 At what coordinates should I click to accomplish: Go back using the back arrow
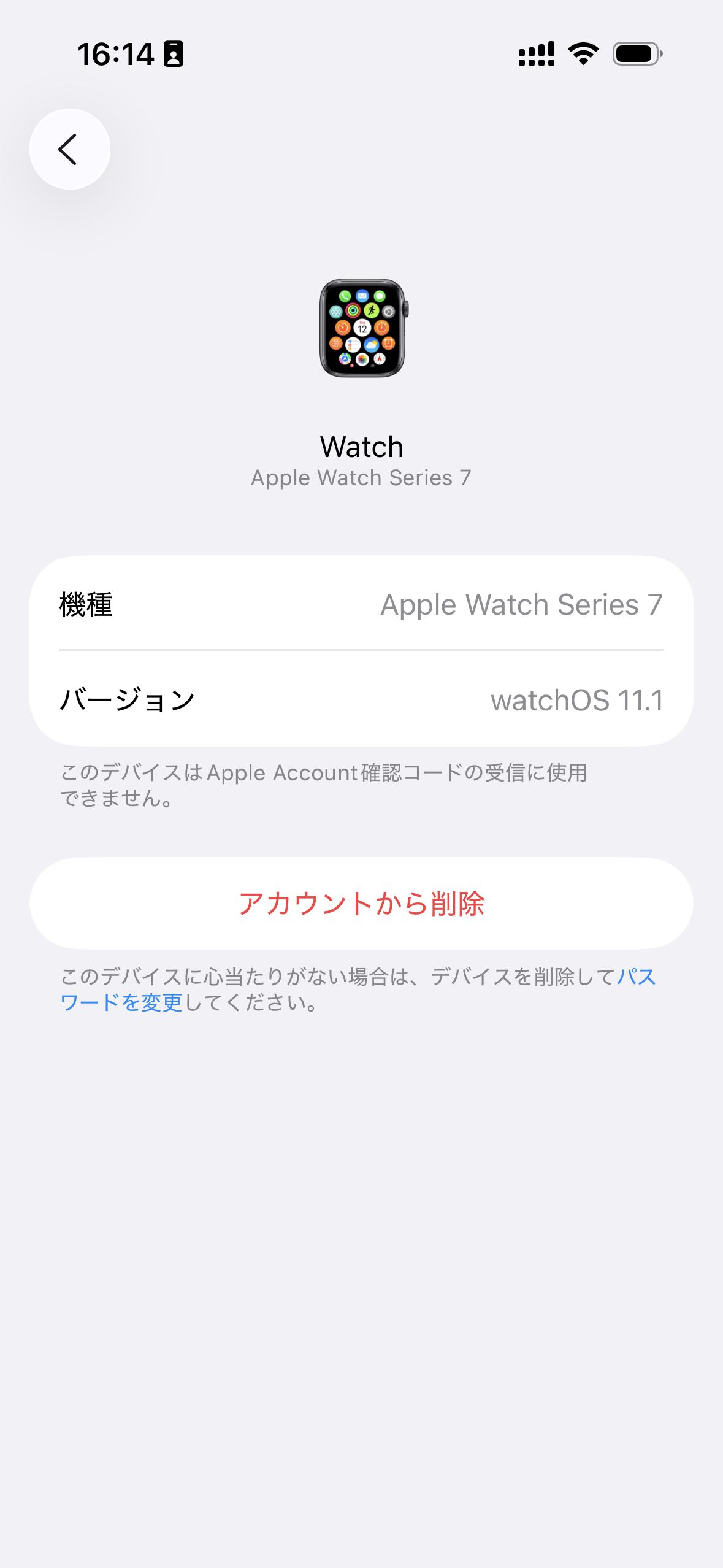tap(69, 149)
